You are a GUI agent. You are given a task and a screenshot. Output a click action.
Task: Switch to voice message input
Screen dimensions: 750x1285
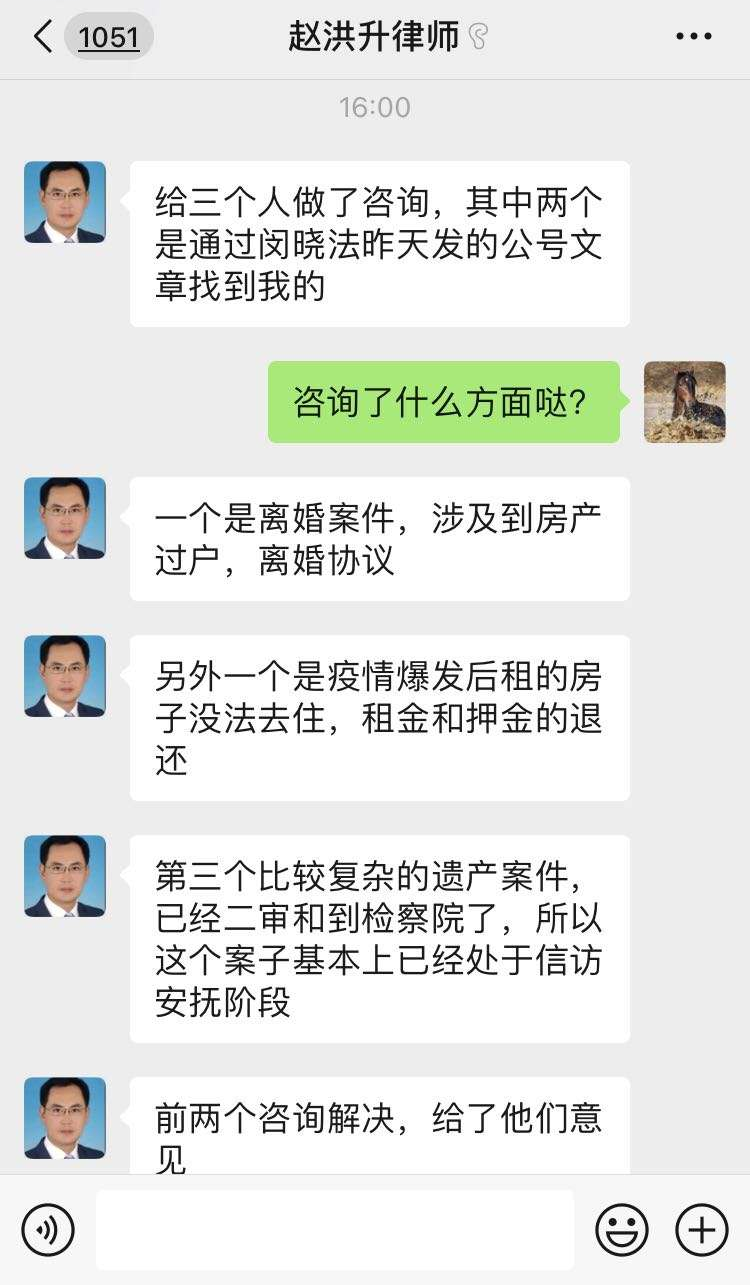tap(48, 1229)
